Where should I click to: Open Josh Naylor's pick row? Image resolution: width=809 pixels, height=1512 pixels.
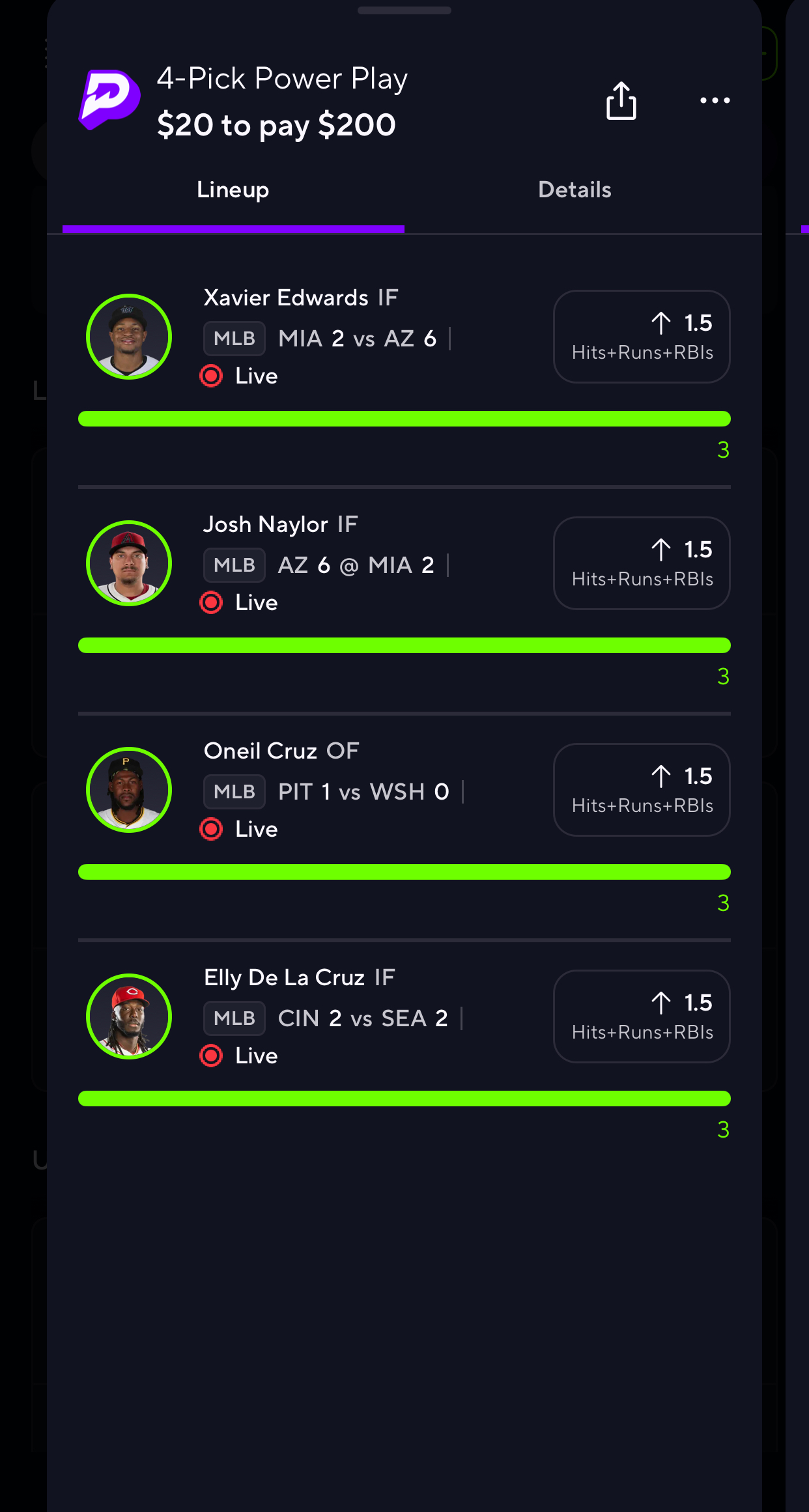click(x=365, y=564)
